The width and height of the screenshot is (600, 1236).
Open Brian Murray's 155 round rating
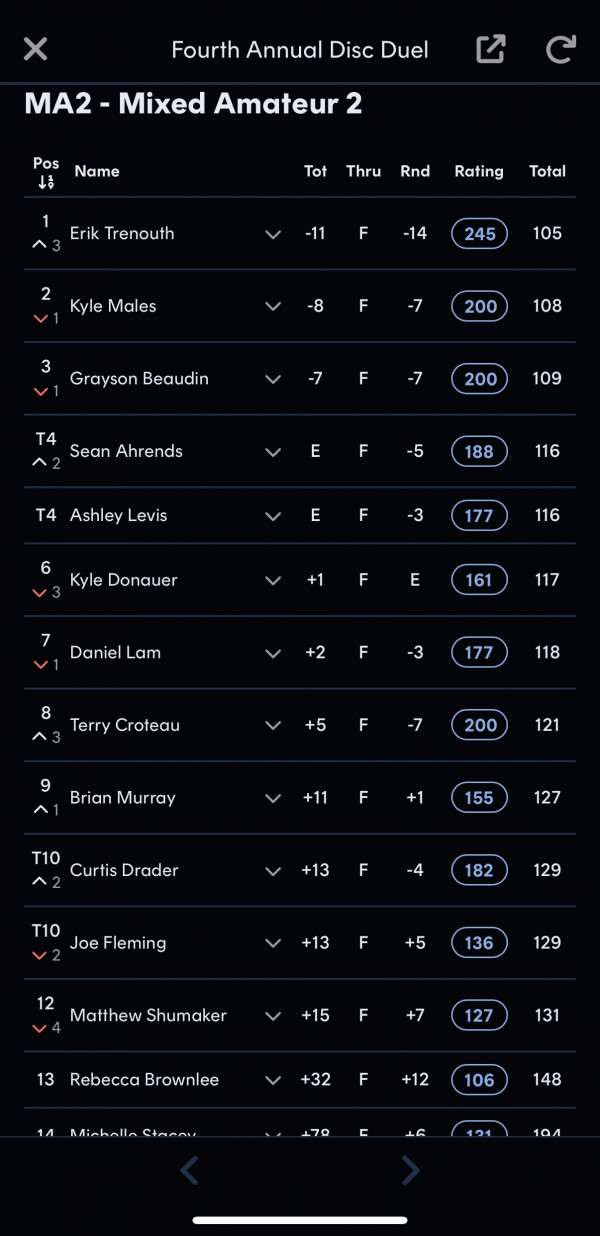(479, 798)
